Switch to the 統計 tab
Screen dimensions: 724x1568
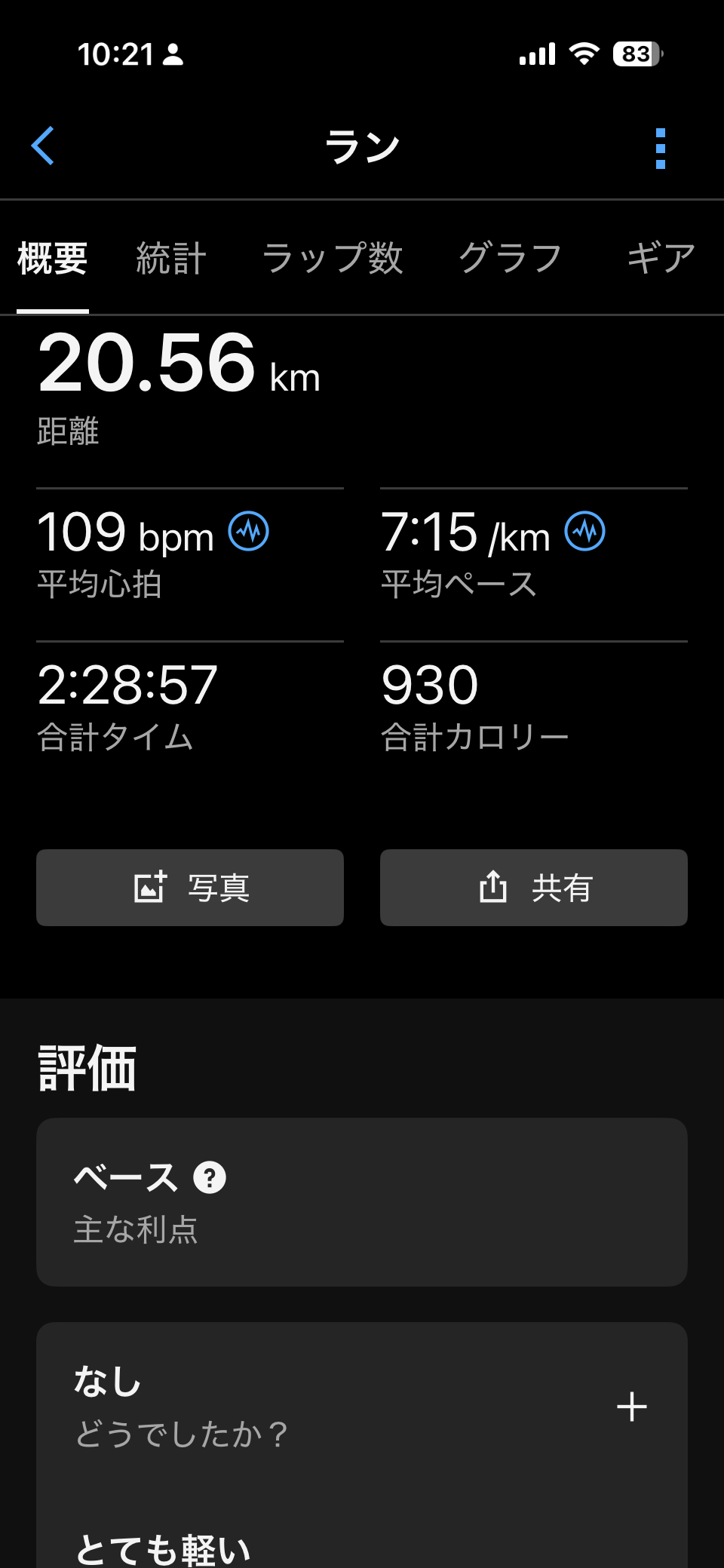coord(171,259)
